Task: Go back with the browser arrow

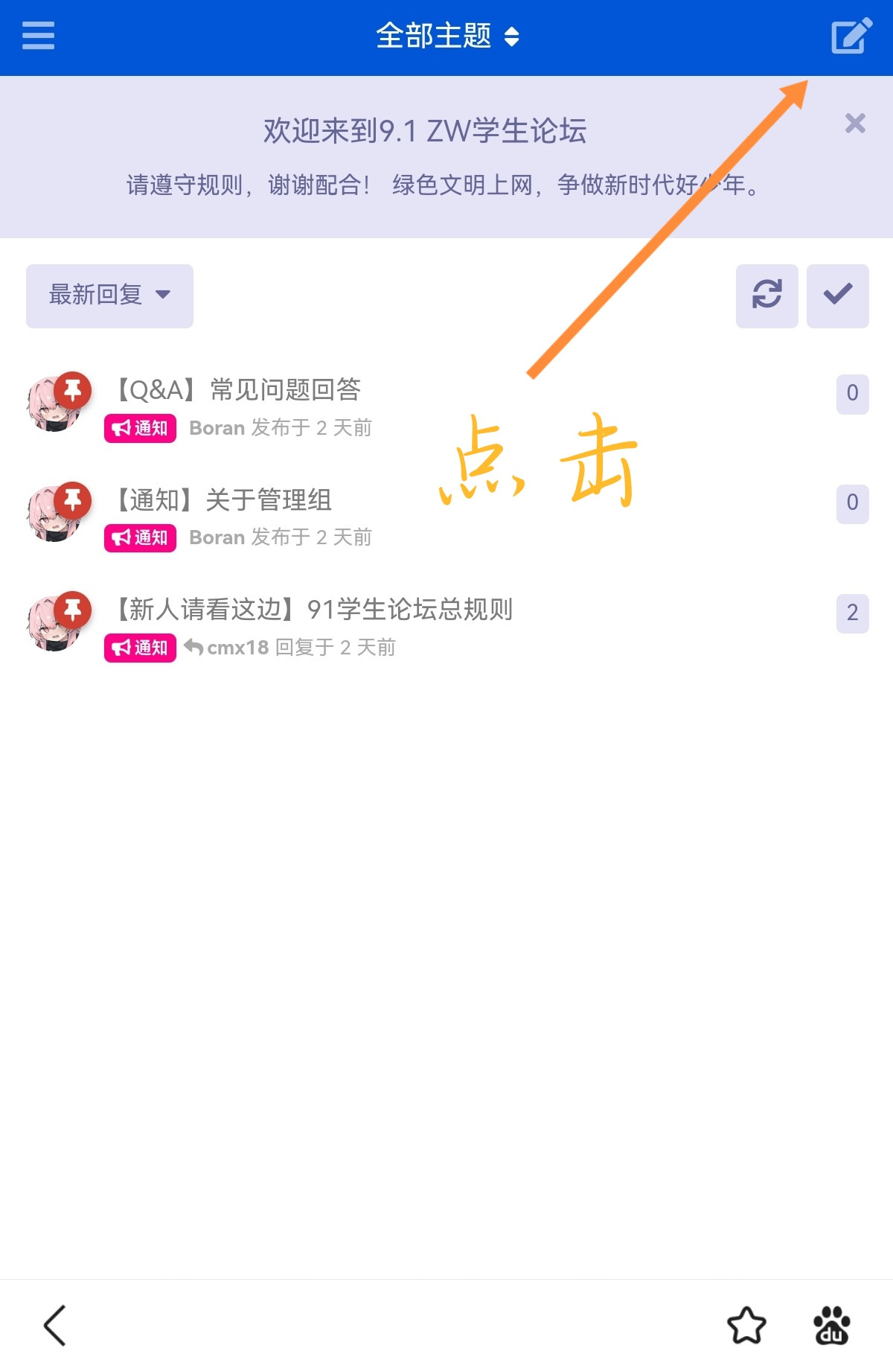Action: tap(55, 1325)
